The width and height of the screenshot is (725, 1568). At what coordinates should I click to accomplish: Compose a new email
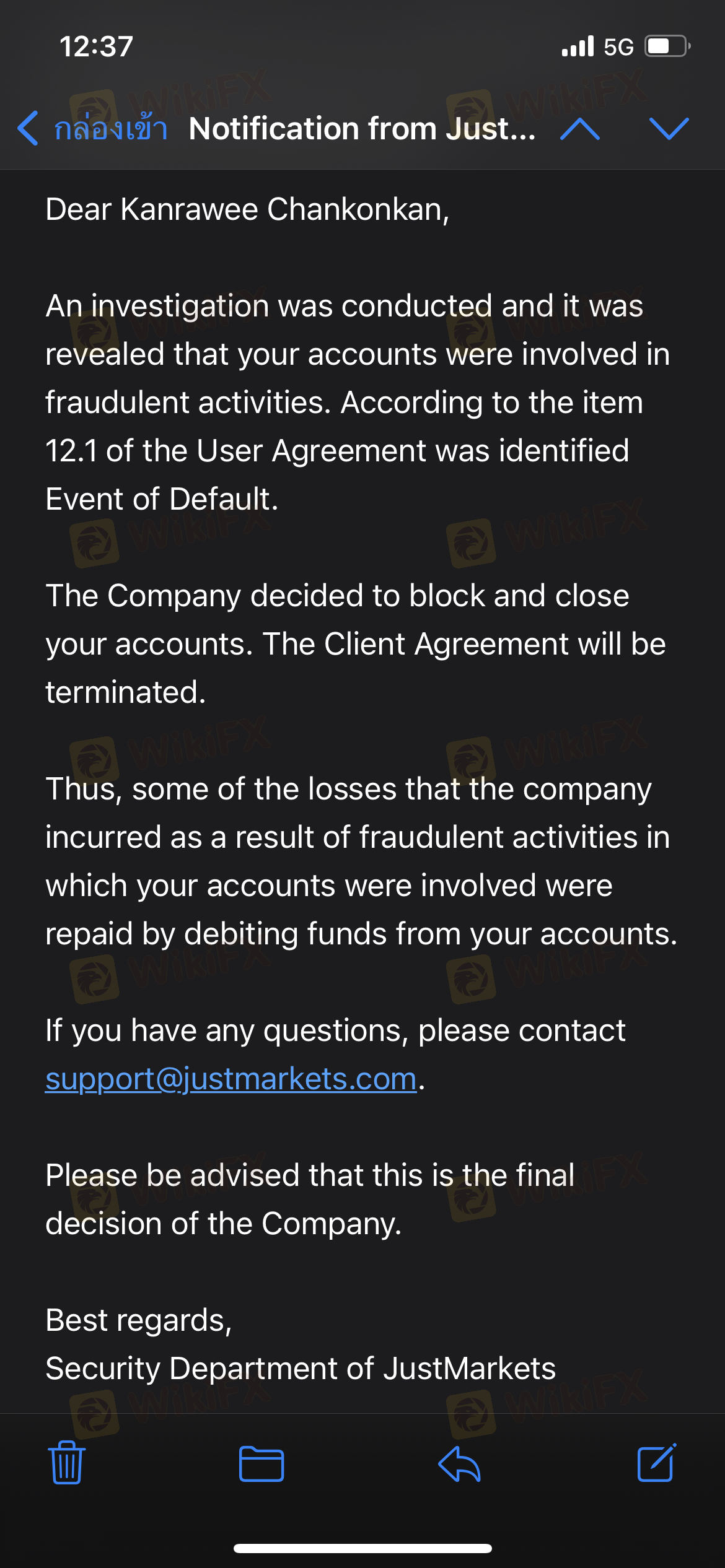click(x=657, y=1462)
